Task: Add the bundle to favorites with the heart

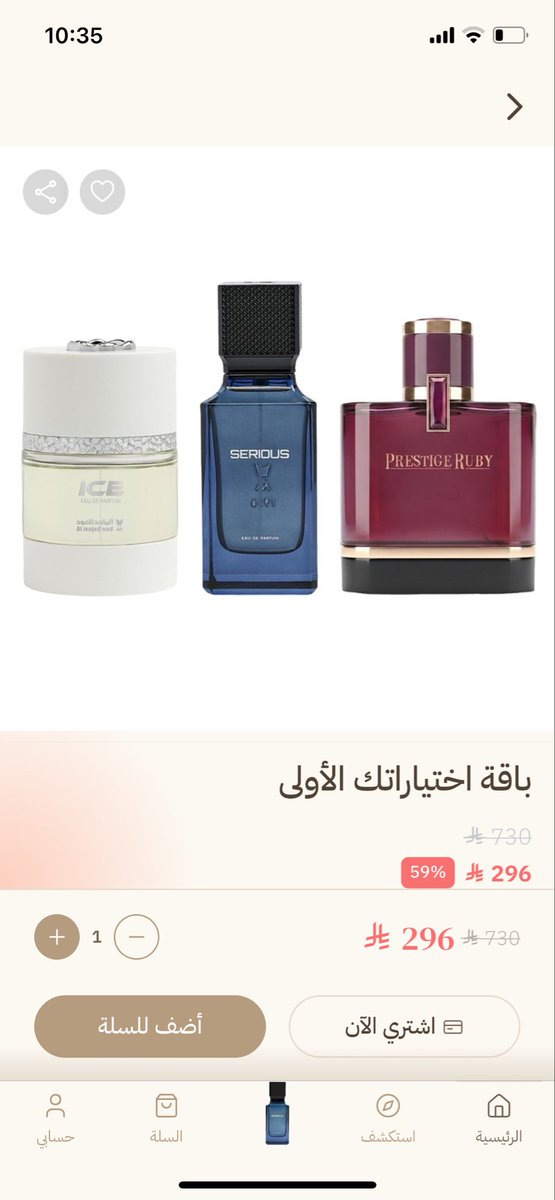Action: point(103,192)
